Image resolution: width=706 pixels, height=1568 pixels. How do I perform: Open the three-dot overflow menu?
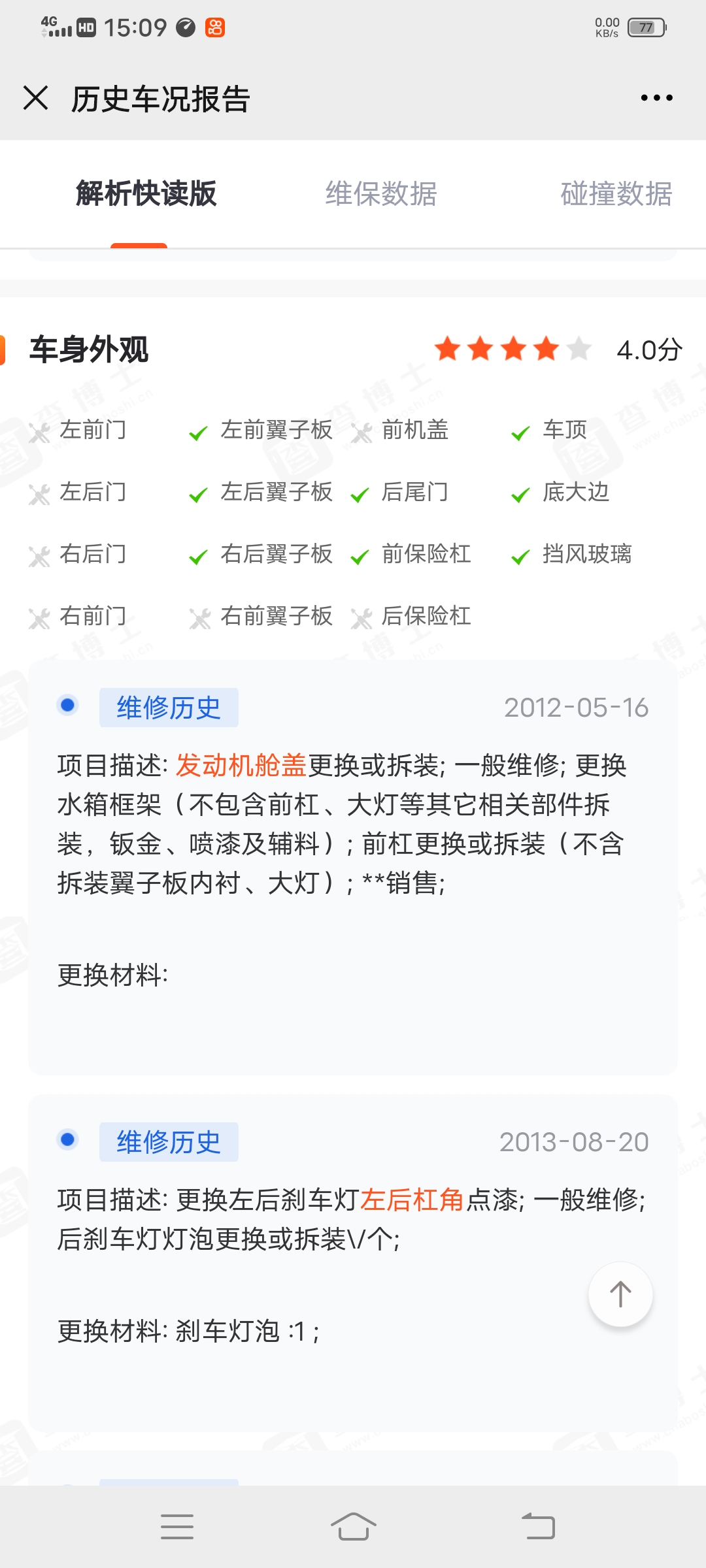pos(656,98)
